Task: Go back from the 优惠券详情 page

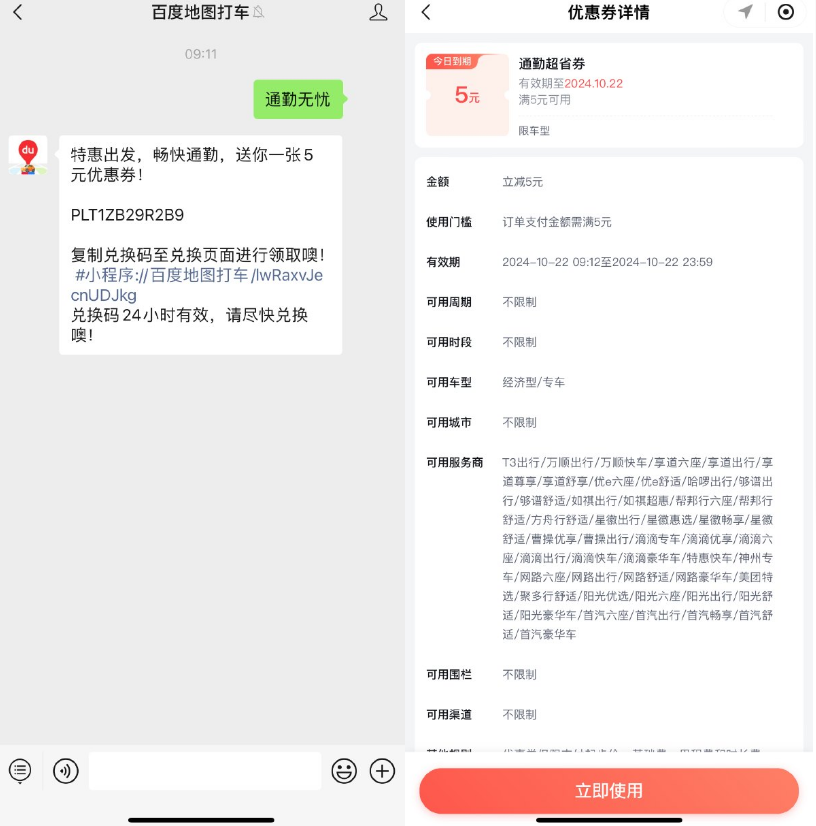Action: 426,12
